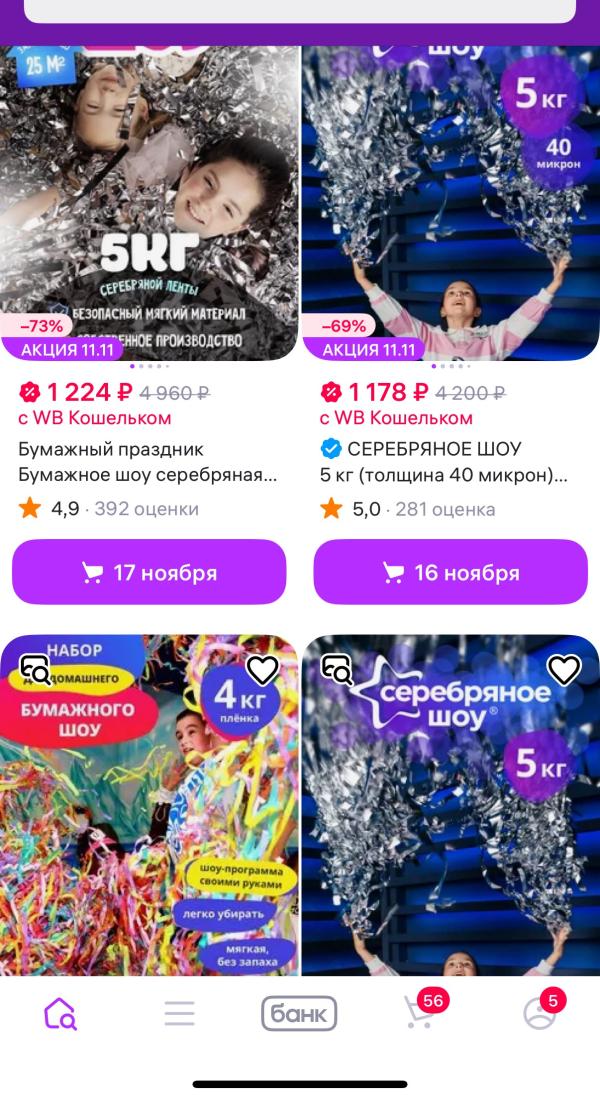Like the colorful 4 кг paper show set
The width and height of the screenshot is (600, 1100).
262,669
